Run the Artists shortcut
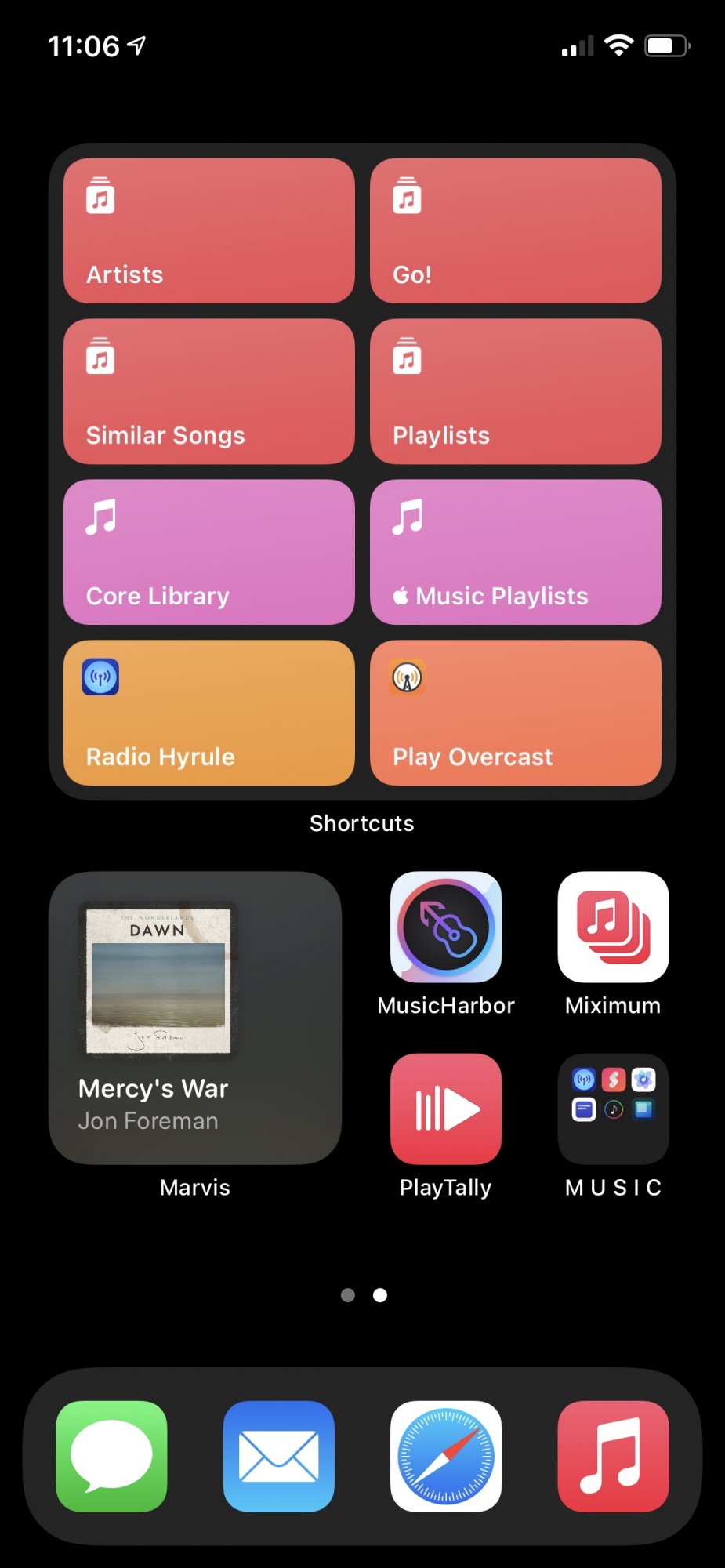The height and width of the screenshot is (1568, 725). click(208, 230)
